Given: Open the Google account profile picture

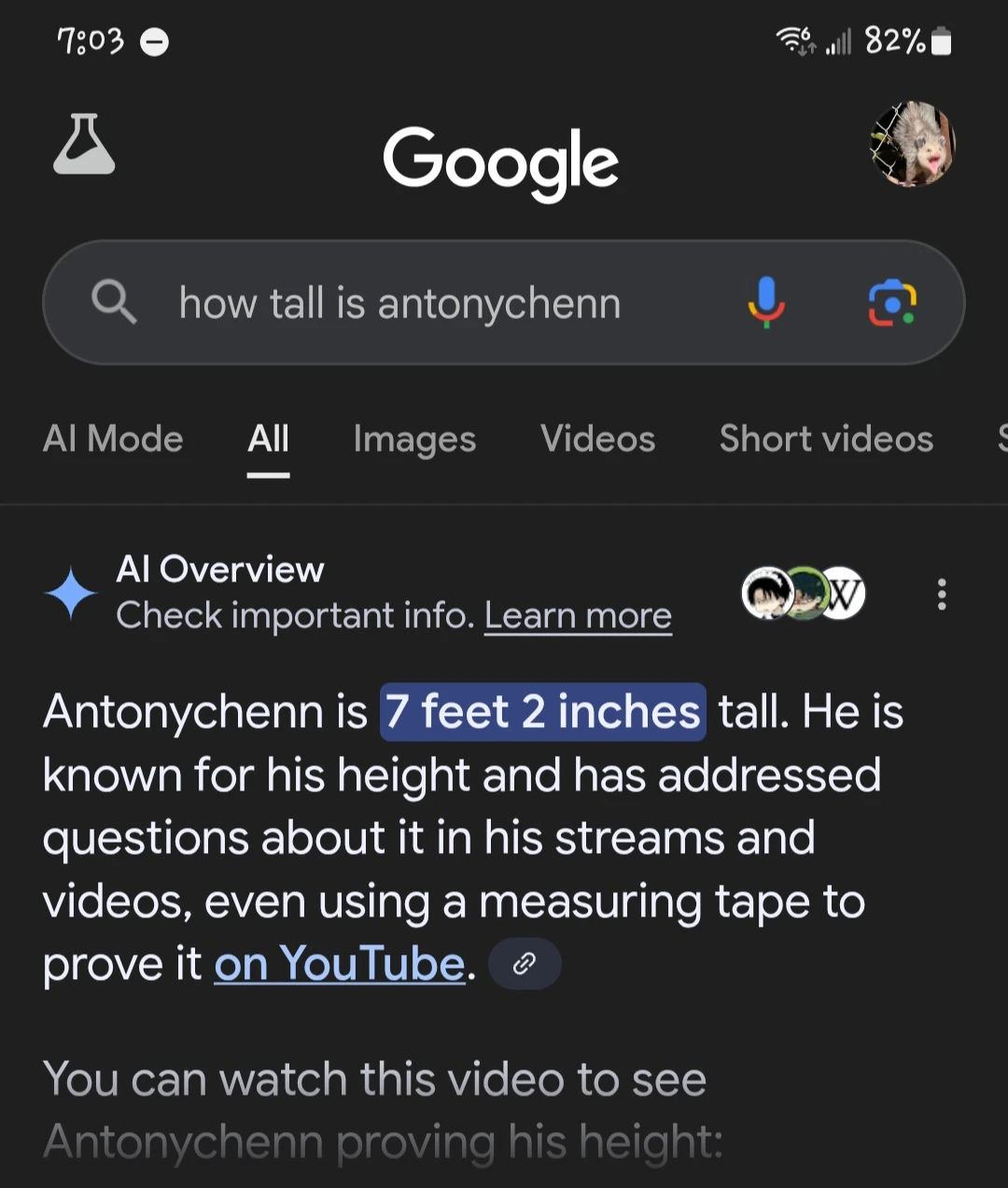Looking at the screenshot, I should (x=912, y=145).
